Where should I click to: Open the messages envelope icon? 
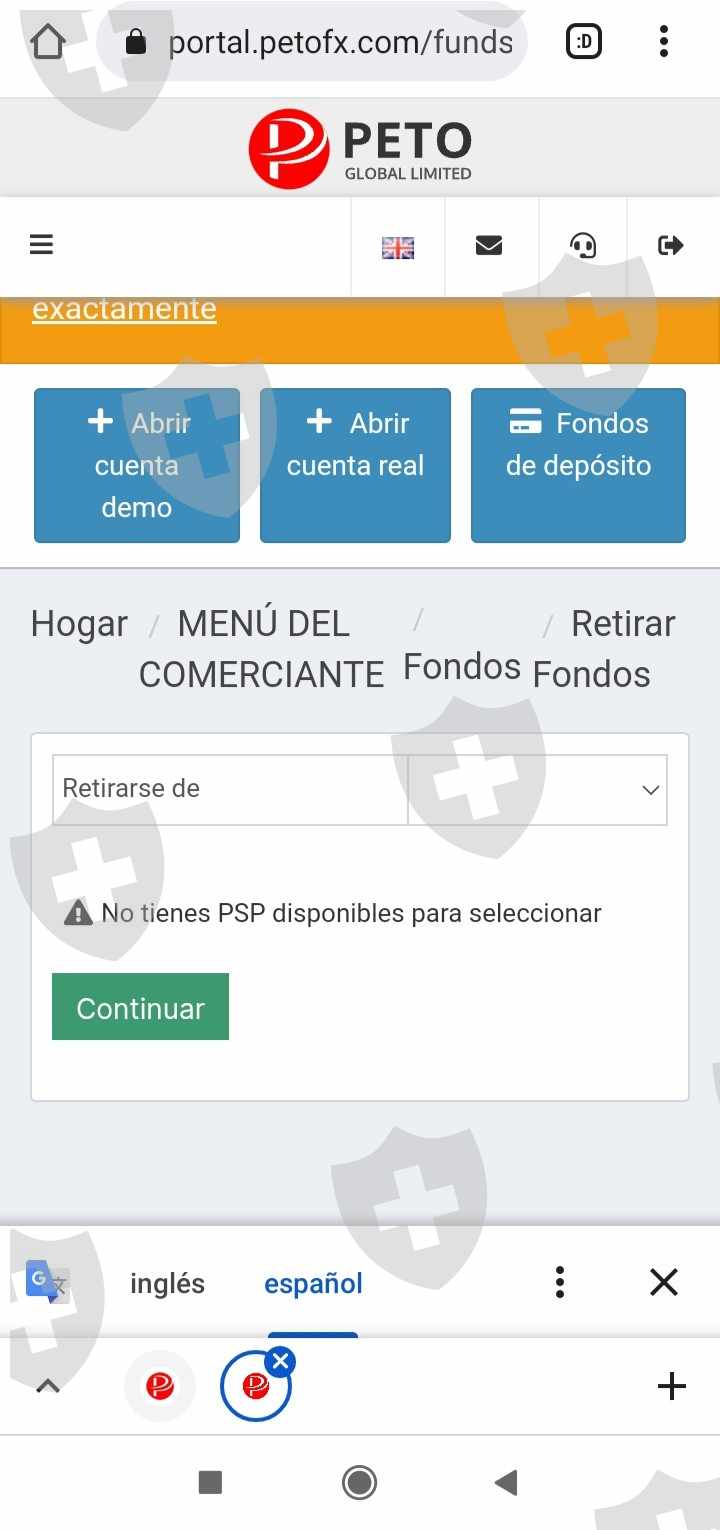tap(489, 245)
